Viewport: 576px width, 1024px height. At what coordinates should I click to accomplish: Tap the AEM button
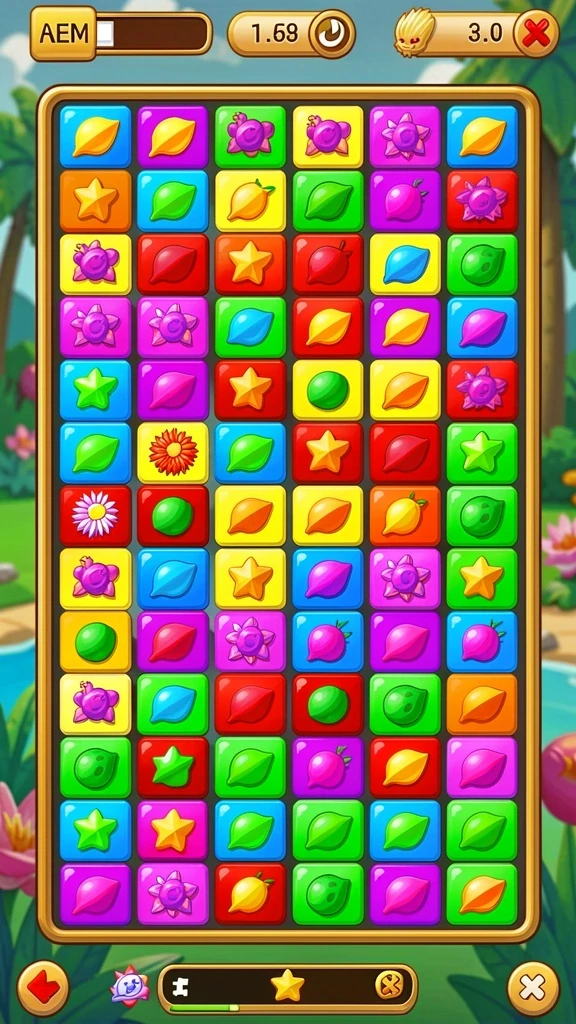coord(63,33)
